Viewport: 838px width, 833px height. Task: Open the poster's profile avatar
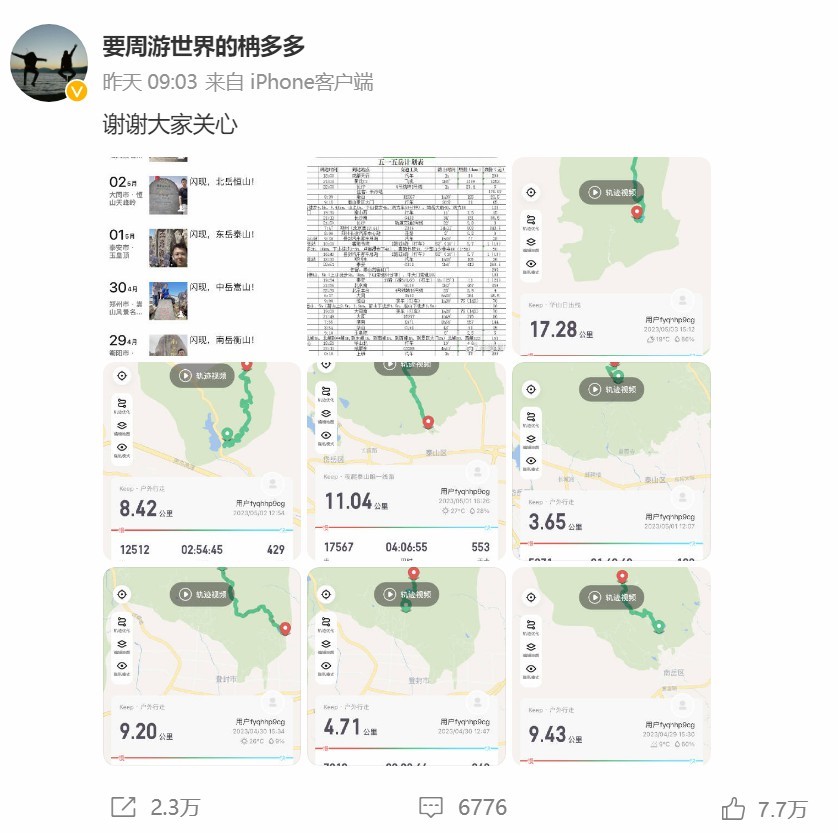tap(48, 63)
